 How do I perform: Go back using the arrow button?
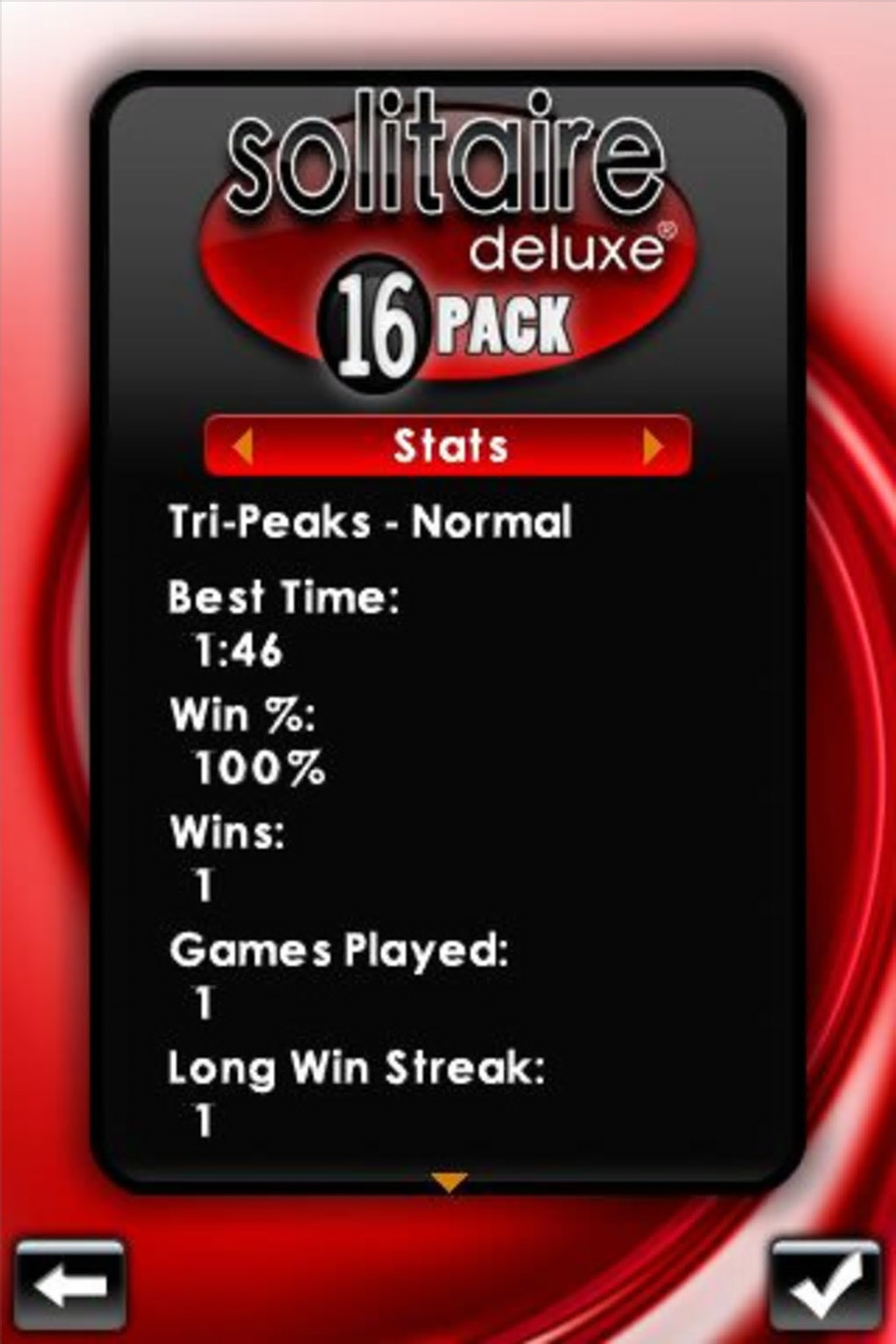pos(70,1284)
